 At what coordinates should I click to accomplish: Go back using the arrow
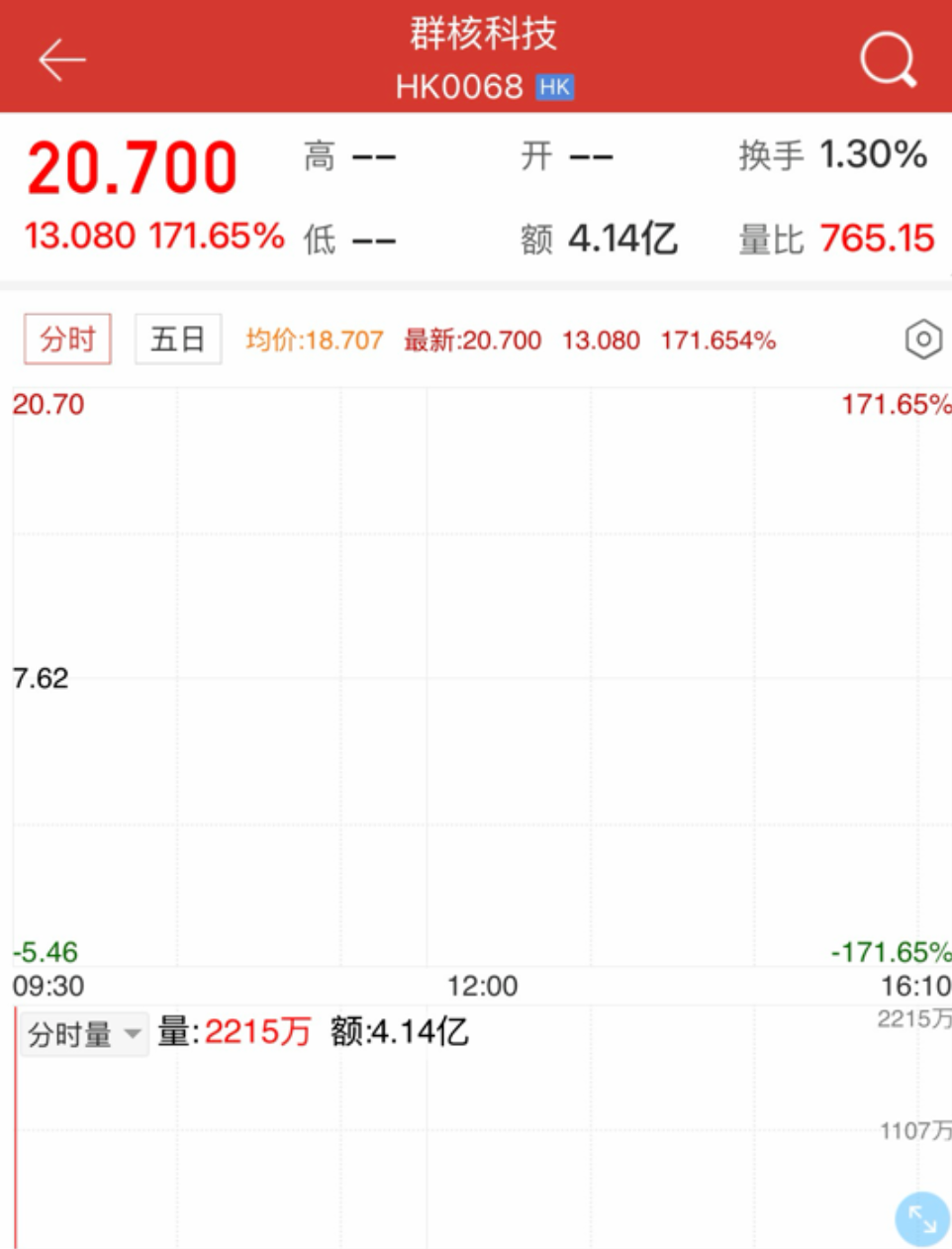coord(61,60)
